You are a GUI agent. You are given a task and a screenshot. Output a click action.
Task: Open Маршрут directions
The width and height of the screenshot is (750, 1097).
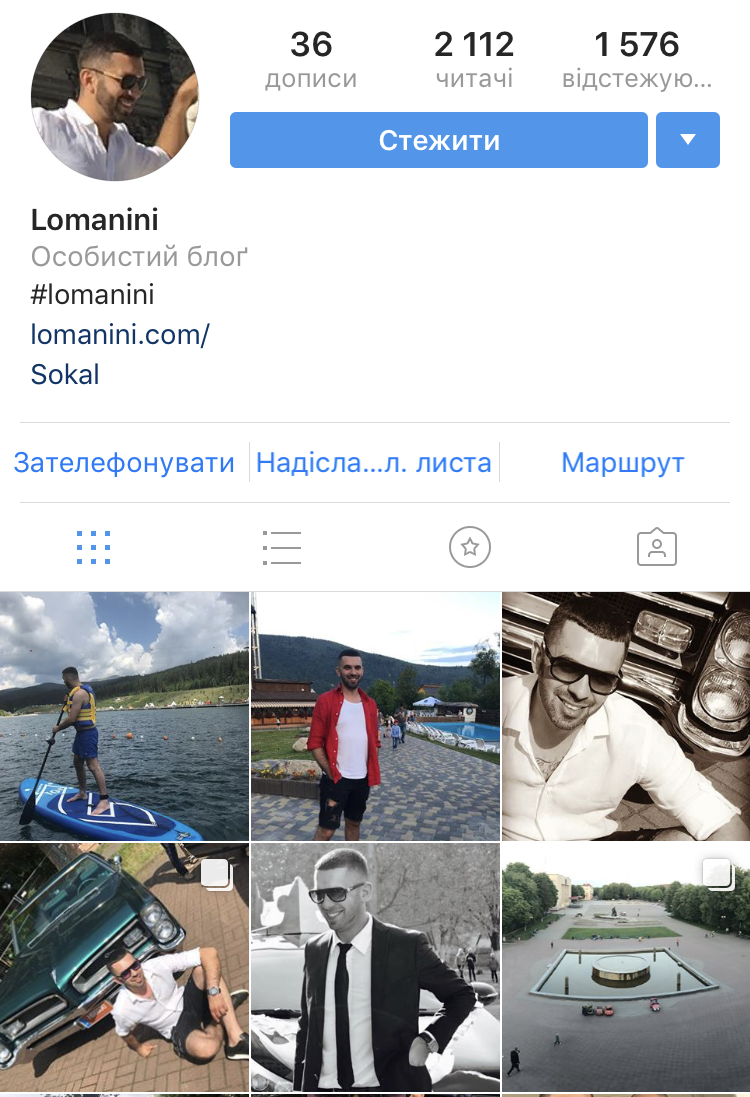(622, 463)
